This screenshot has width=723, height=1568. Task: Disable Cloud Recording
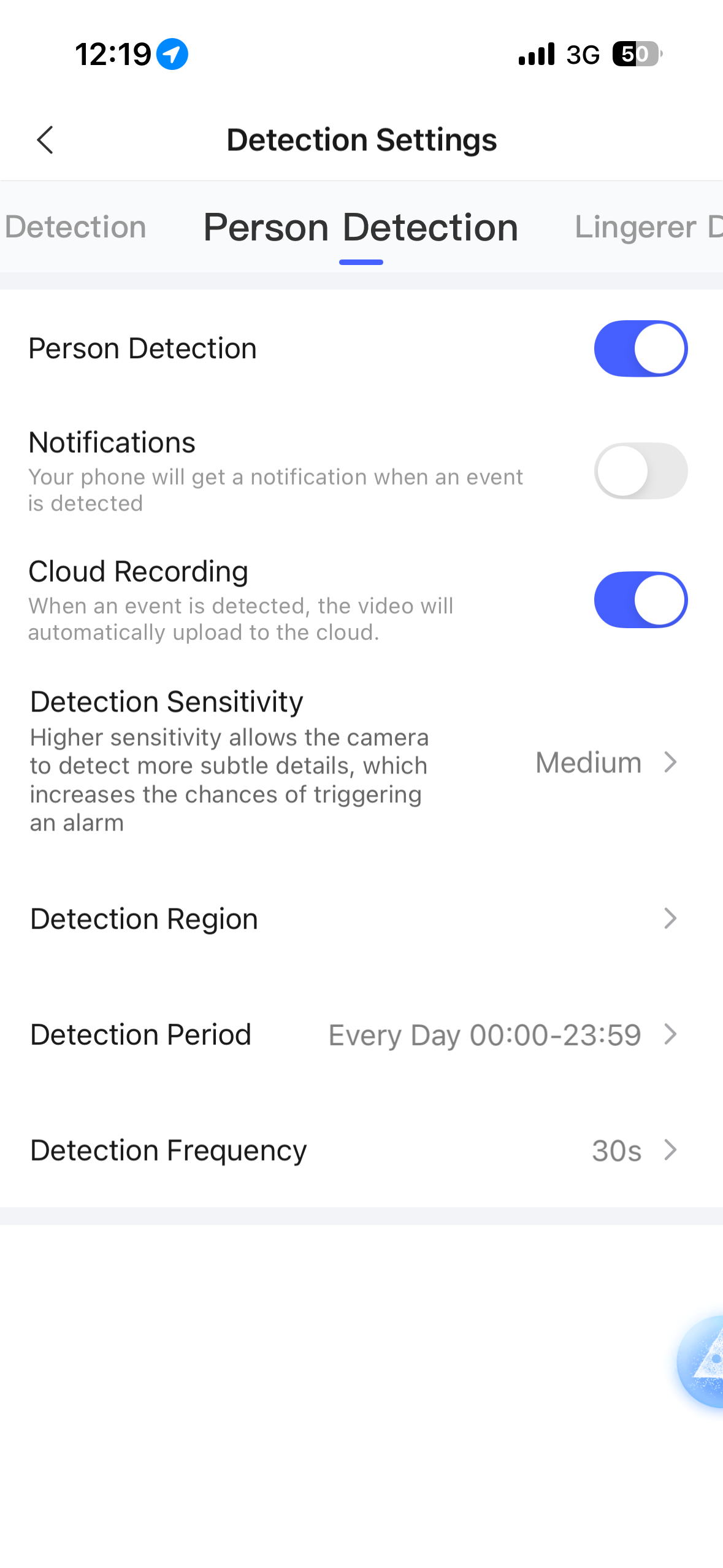(640, 600)
